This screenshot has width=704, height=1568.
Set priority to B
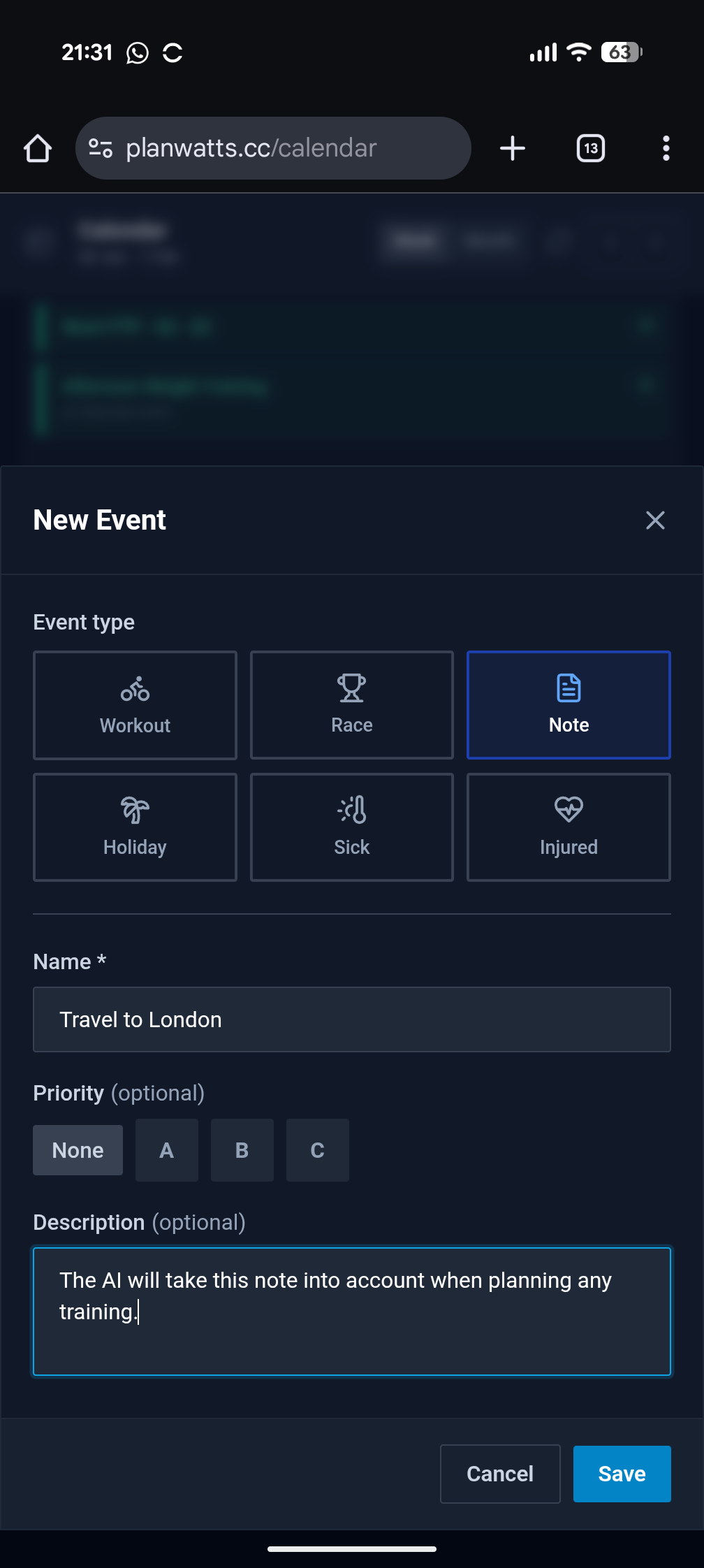pos(242,1150)
